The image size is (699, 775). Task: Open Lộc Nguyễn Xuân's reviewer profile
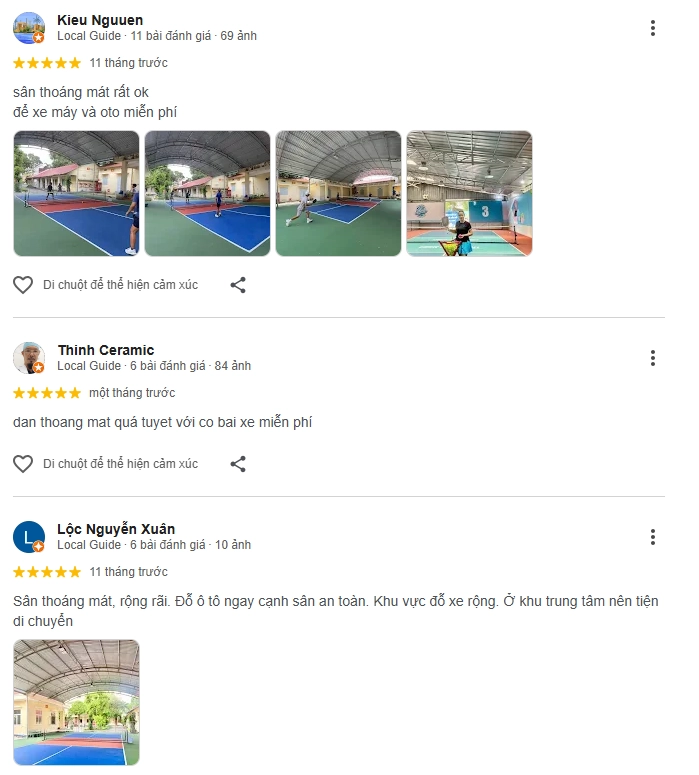(x=116, y=529)
